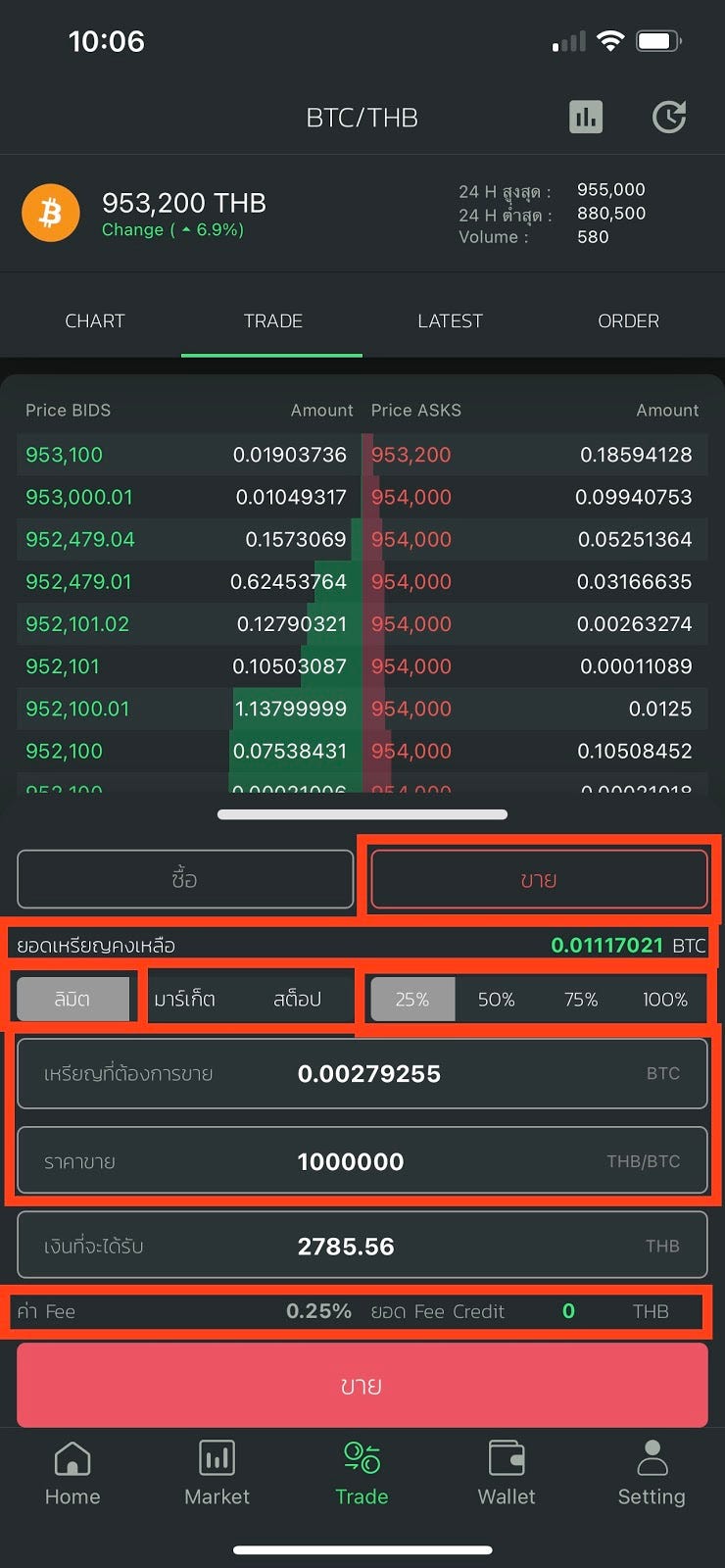The width and height of the screenshot is (725, 1568).
Task: Tap the refresh history clock icon
Action: [669, 118]
